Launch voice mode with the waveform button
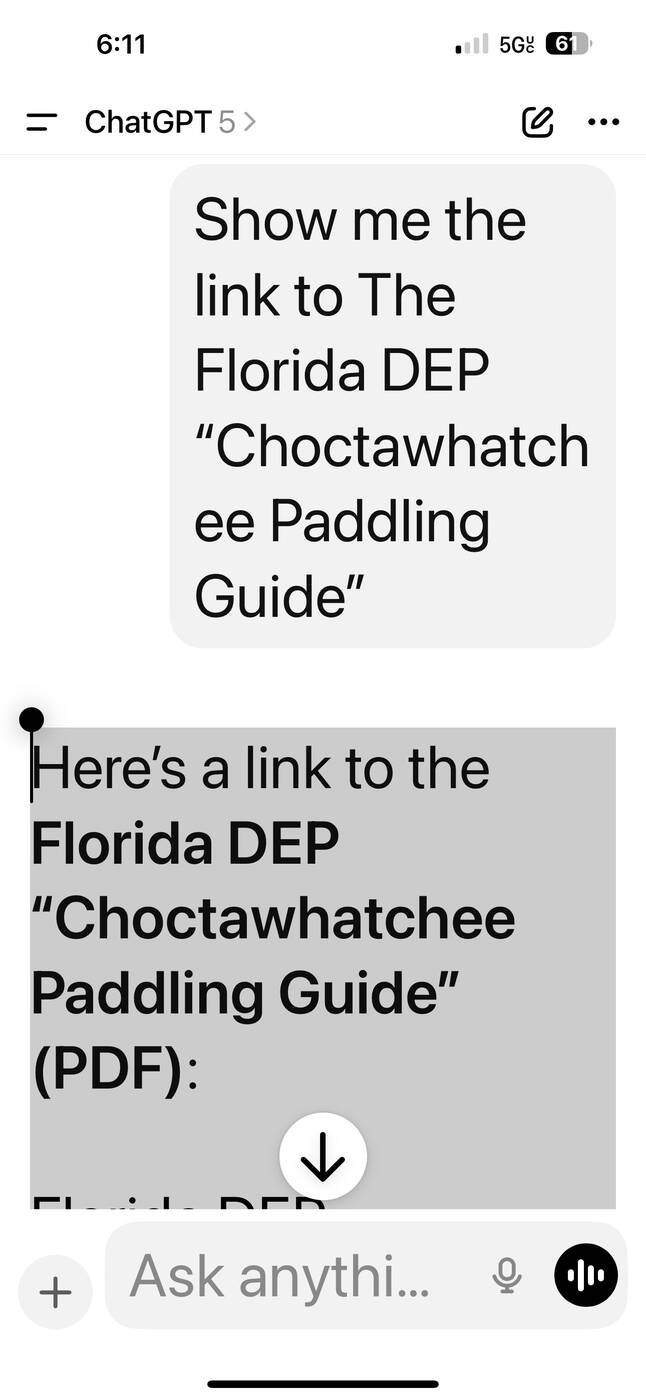 (x=586, y=1275)
